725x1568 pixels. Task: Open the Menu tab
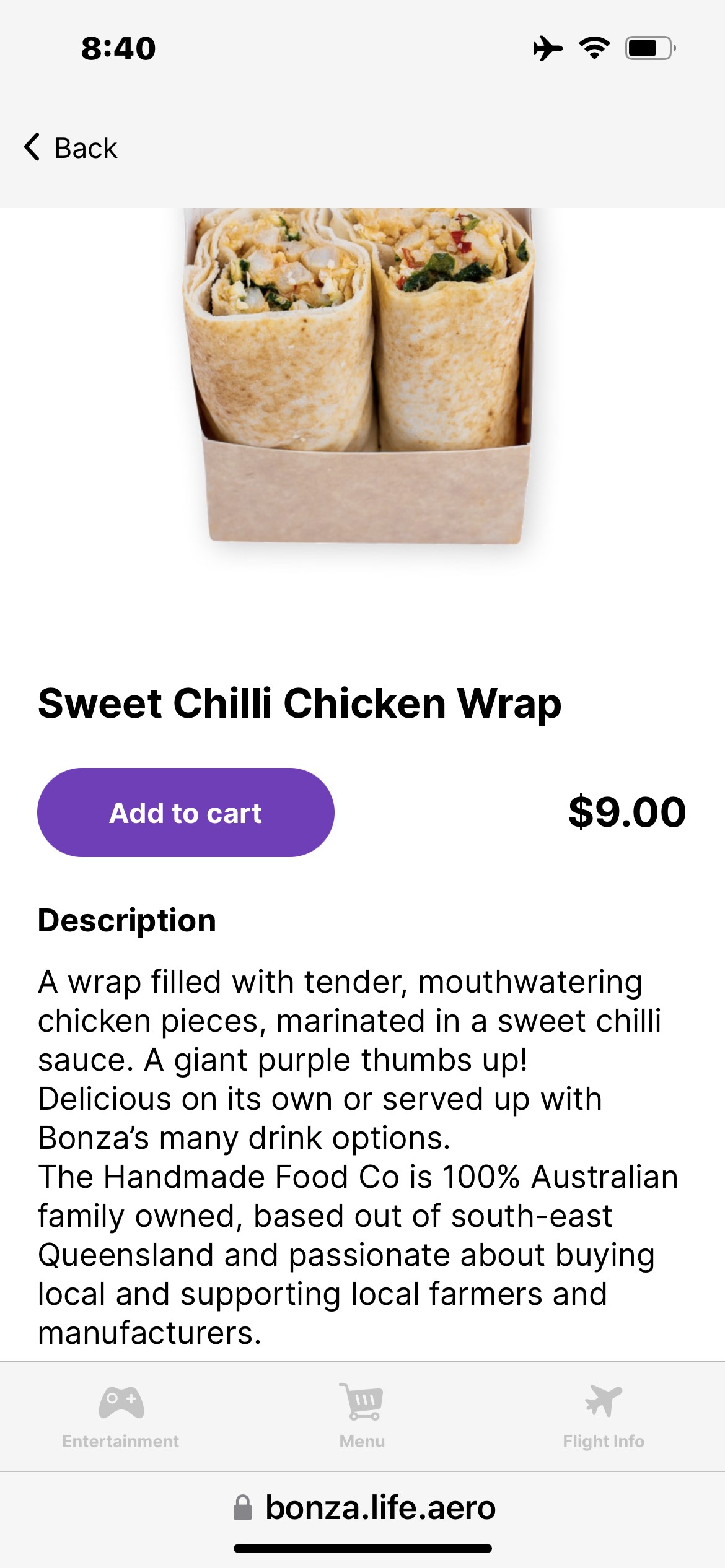[x=362, y=1416]
